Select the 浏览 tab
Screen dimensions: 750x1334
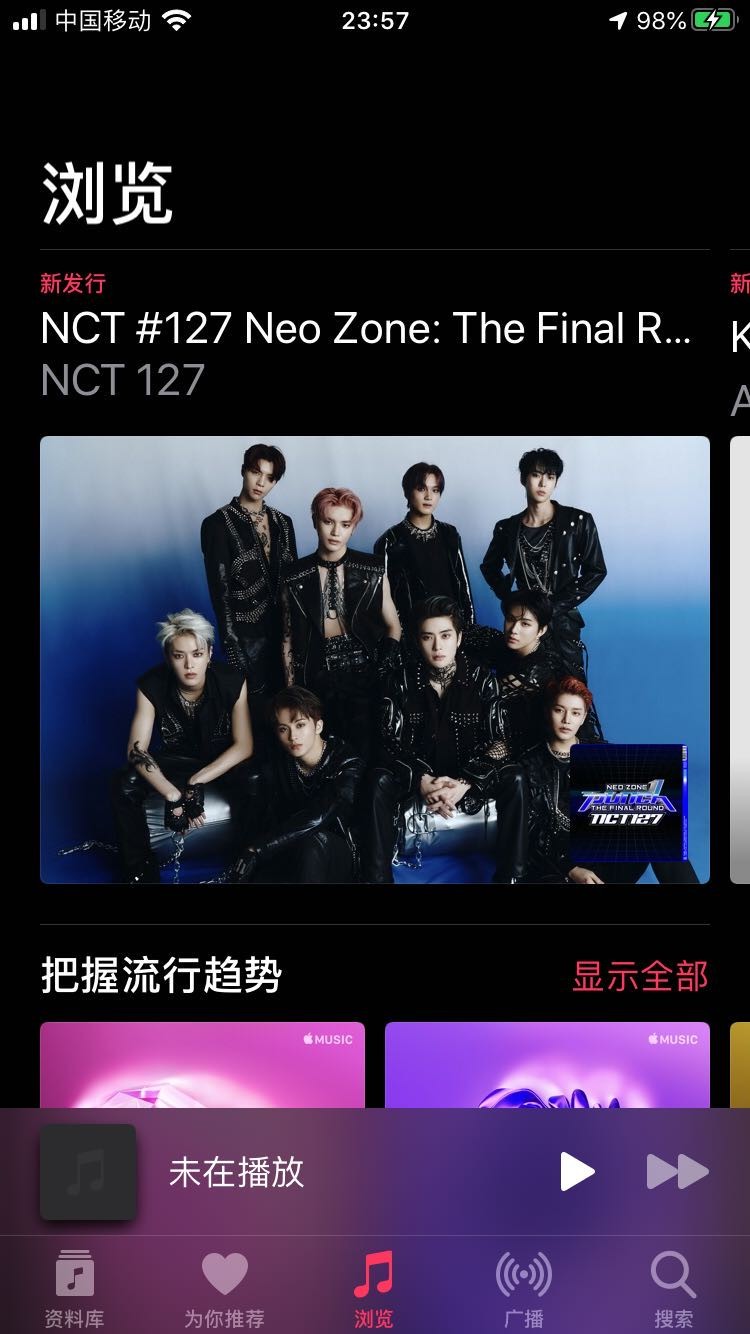(374, 1288)
